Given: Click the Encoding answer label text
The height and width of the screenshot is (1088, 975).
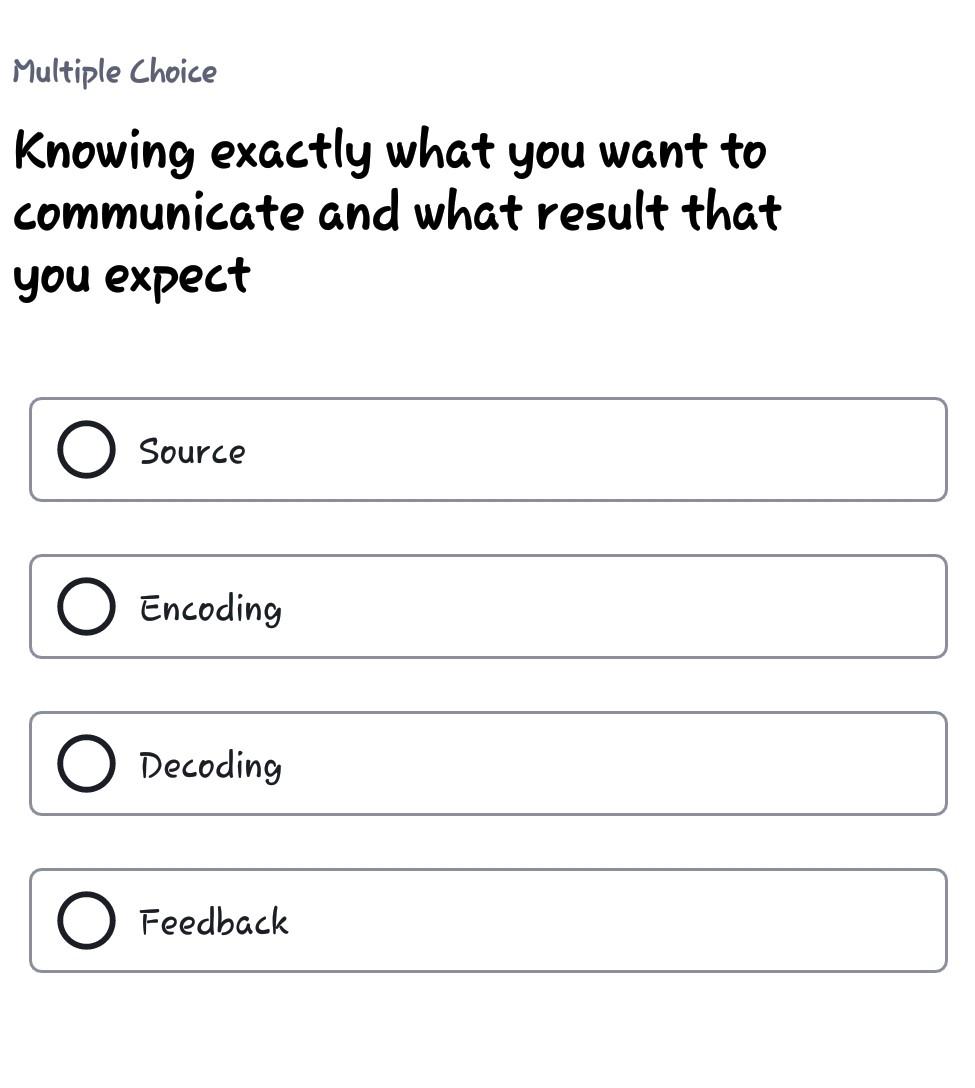Looking at the screenshot, I should pos(211,608).
